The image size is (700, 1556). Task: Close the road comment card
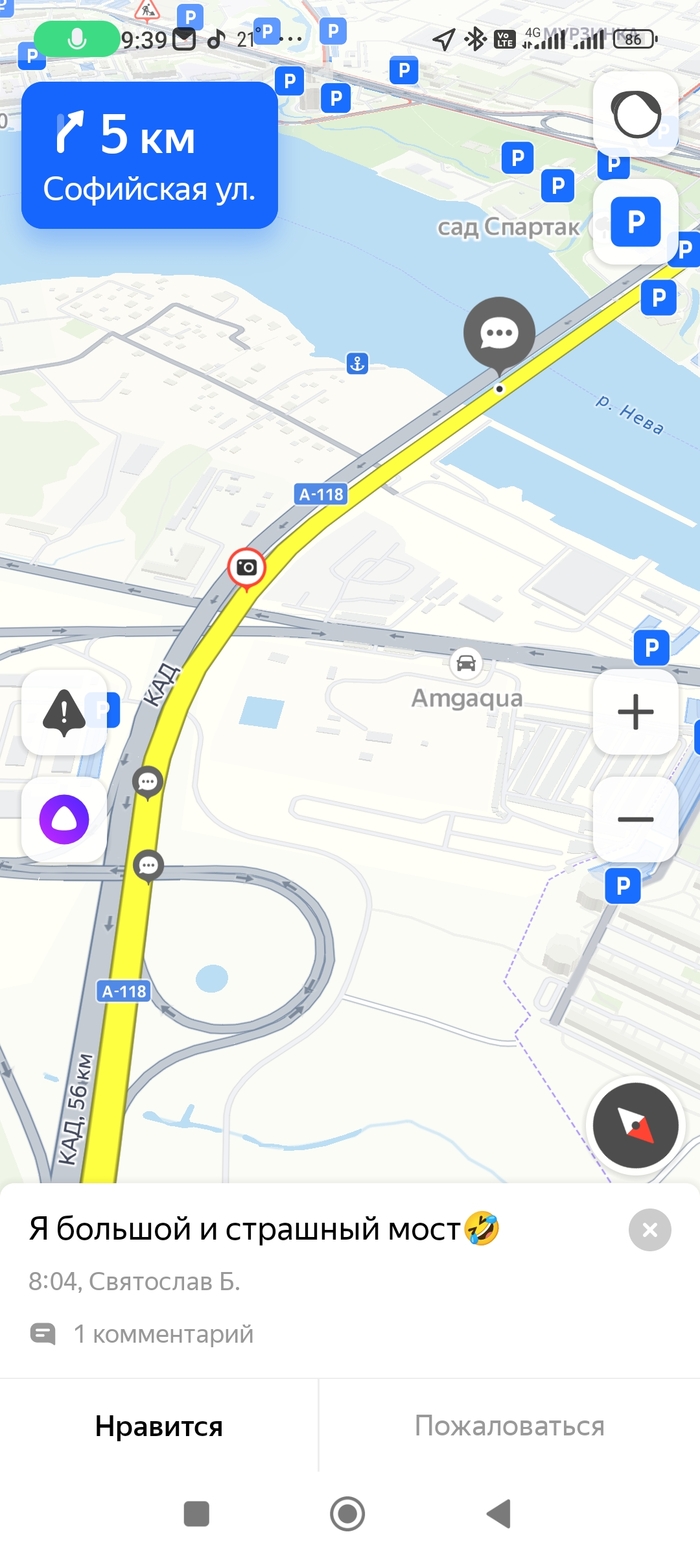click(x=649, y=1230)
